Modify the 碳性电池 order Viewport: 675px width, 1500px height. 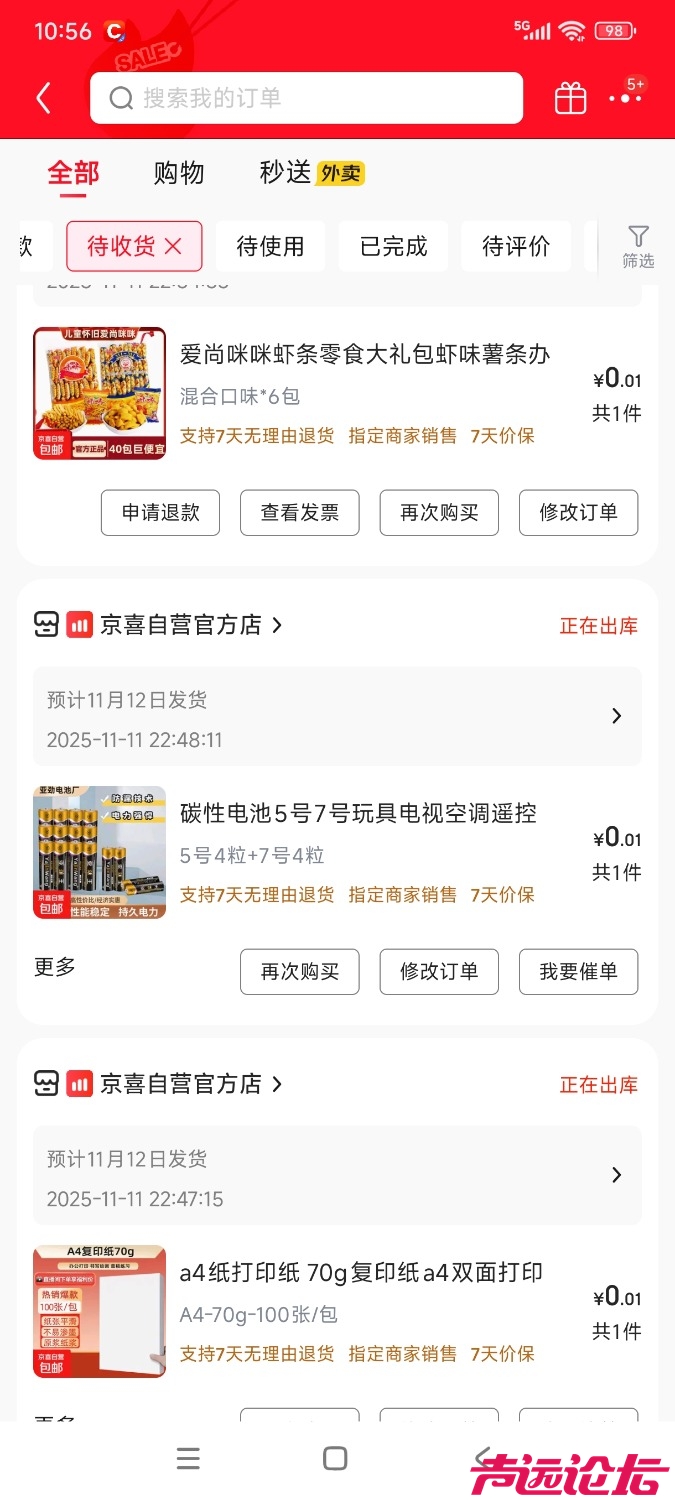point(439,972)
